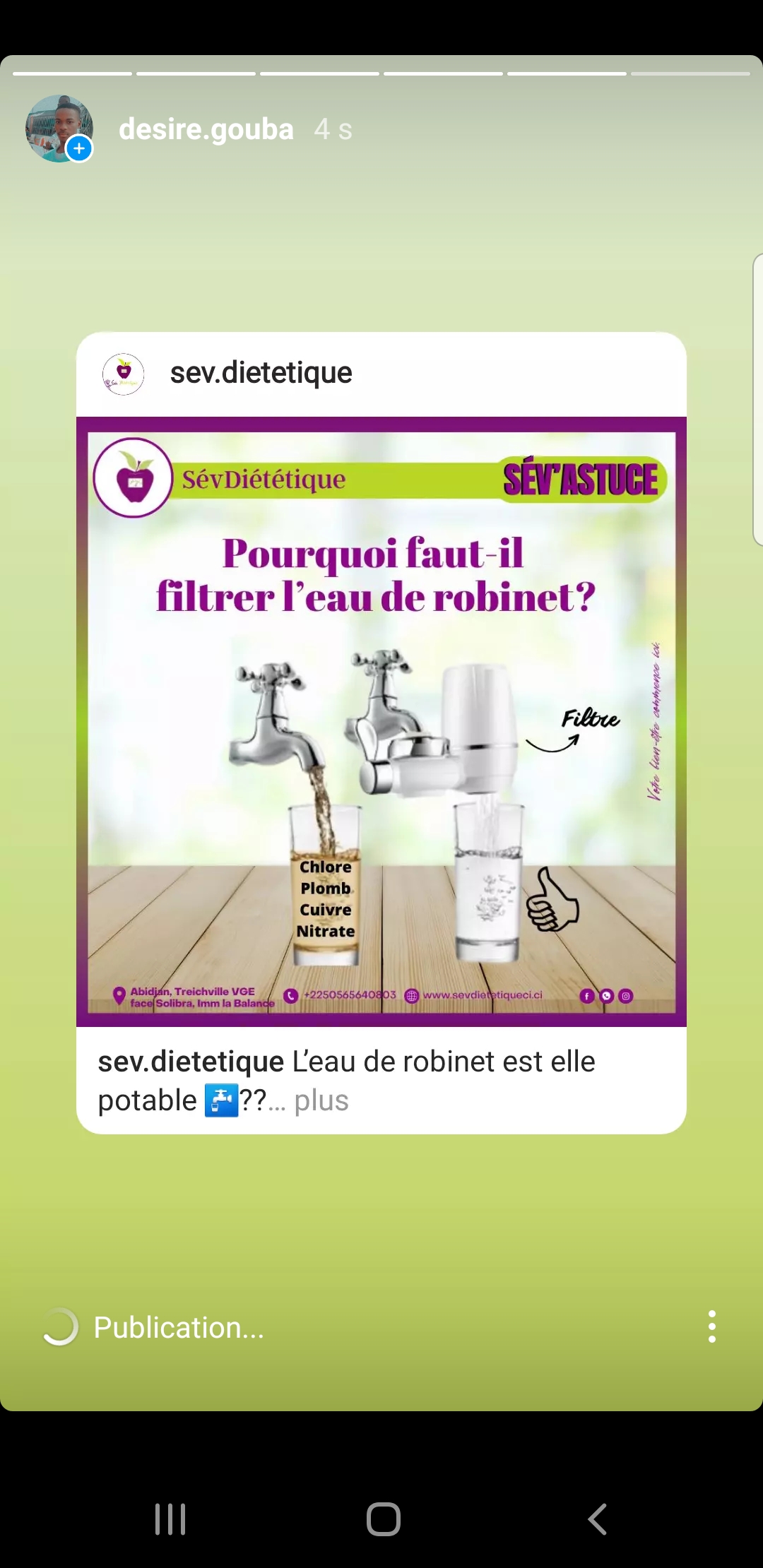Go back with the system back button
The height and width of the screenshot is (1568, 763).
597,1519
